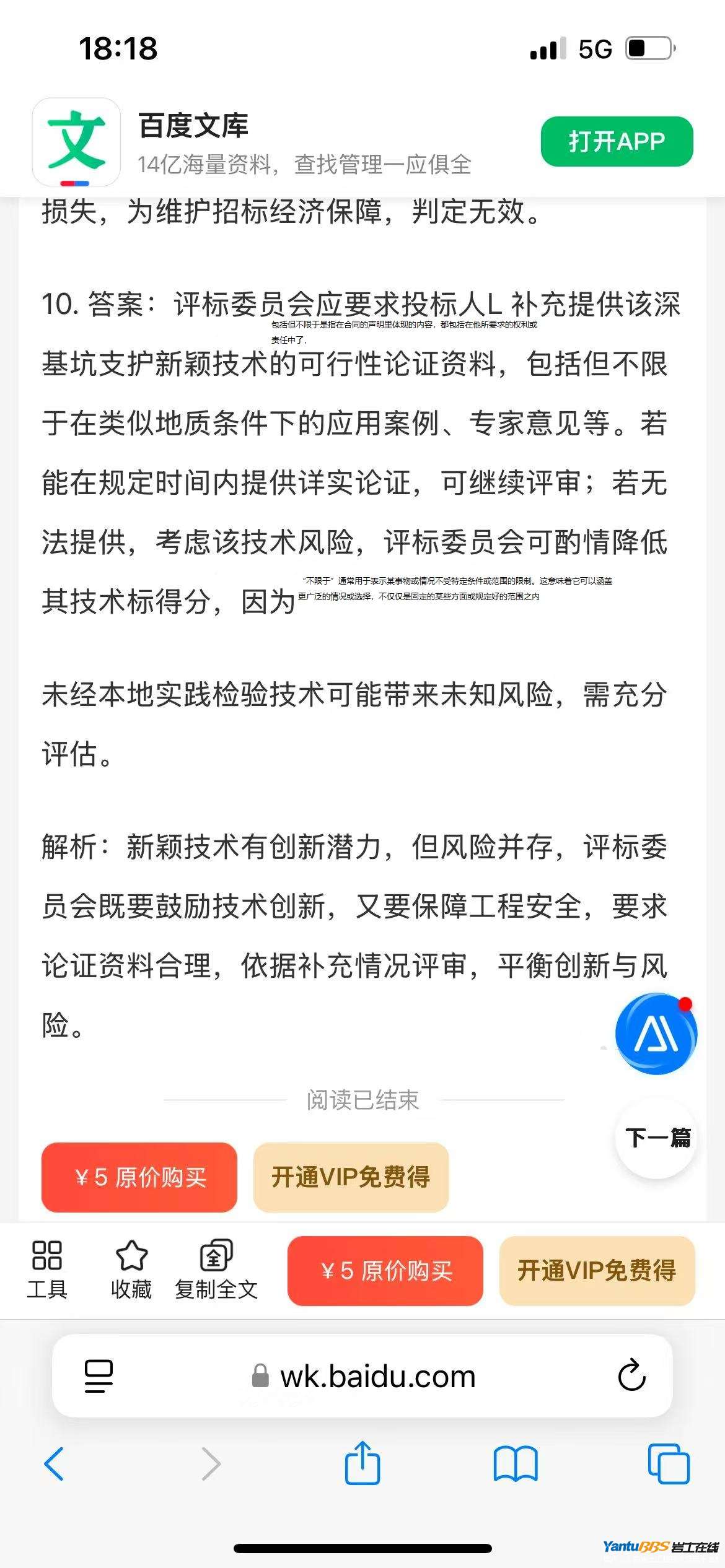Screen dimensions: 725x1568
Task: Select 开通VIP免费得 under 阅读已结束
Action: coord(351,1177)
